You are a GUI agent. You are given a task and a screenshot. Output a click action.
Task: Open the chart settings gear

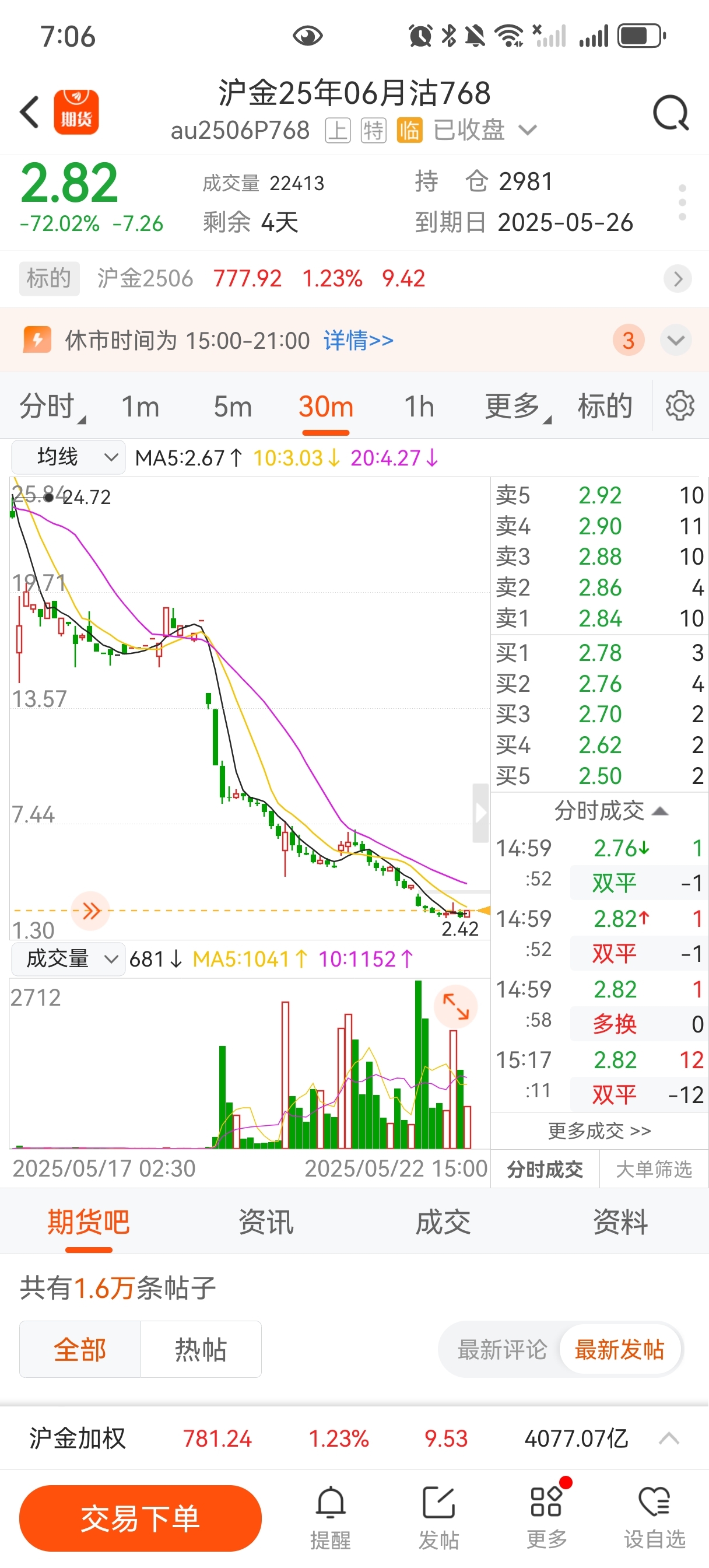679,407
